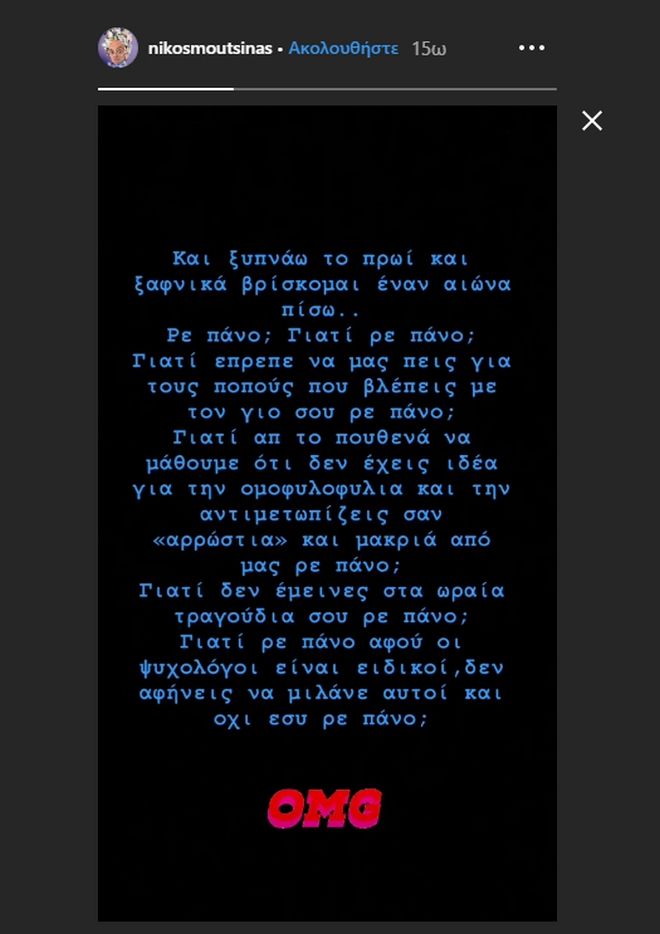Screen dimensions: 660x934
Task: Open nikosmoutsinas profile picture
Action: pyautogui.click(x=117, y=48)
